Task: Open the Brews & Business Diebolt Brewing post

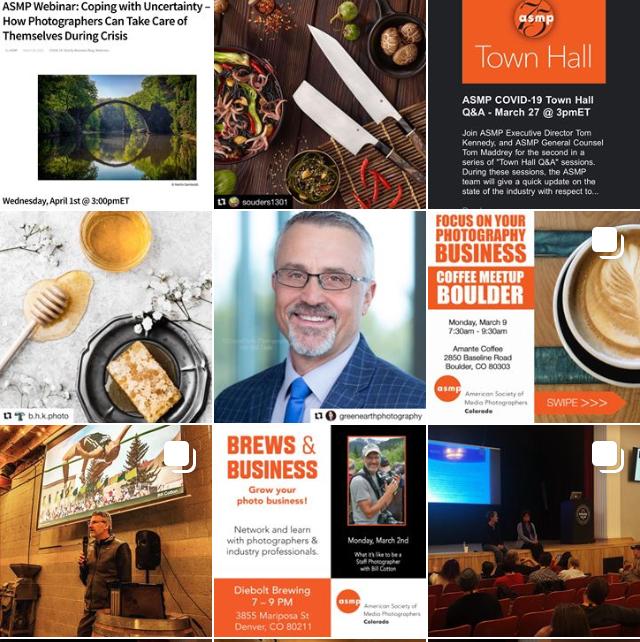Action: click(319, 530)
